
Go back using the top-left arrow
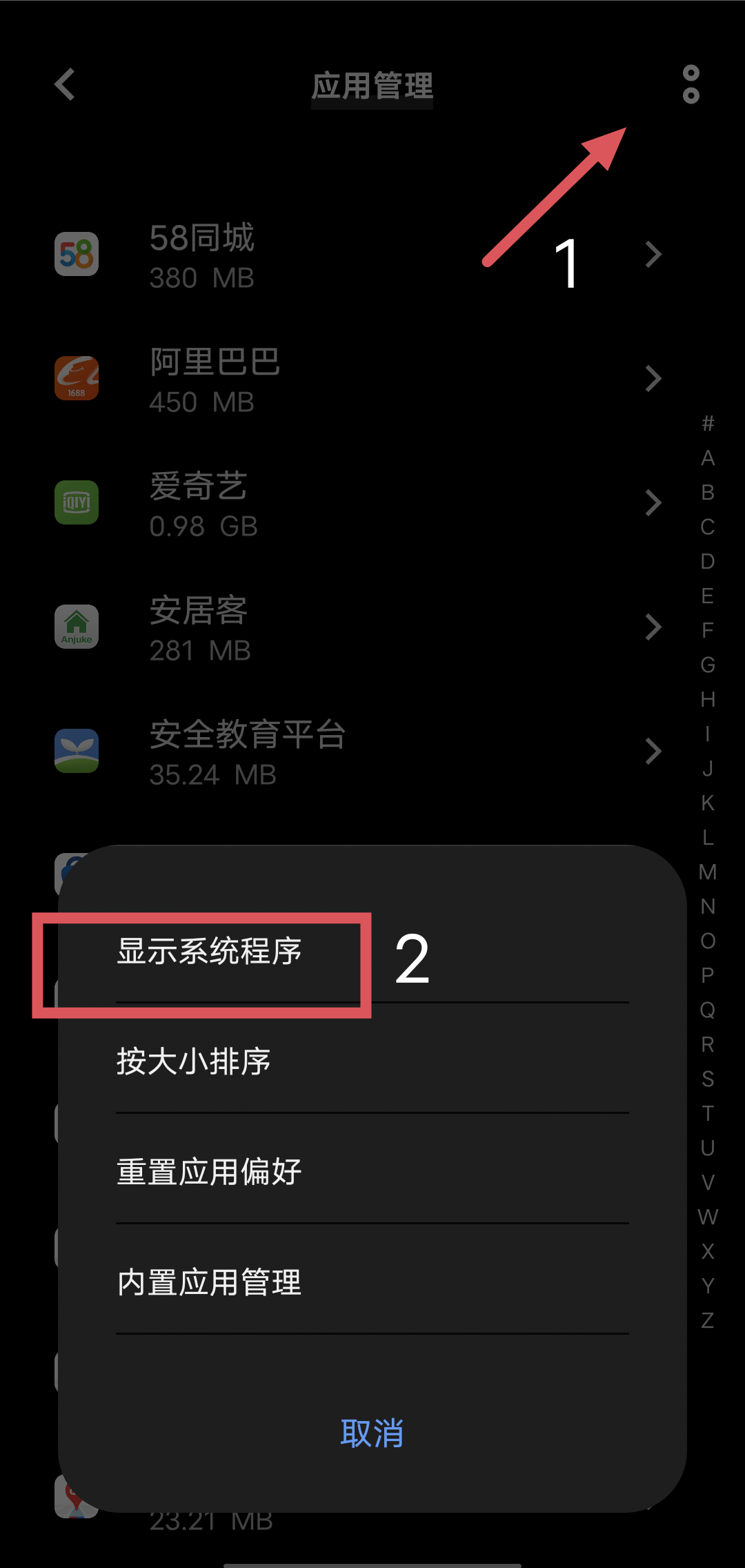coord(65,85)
